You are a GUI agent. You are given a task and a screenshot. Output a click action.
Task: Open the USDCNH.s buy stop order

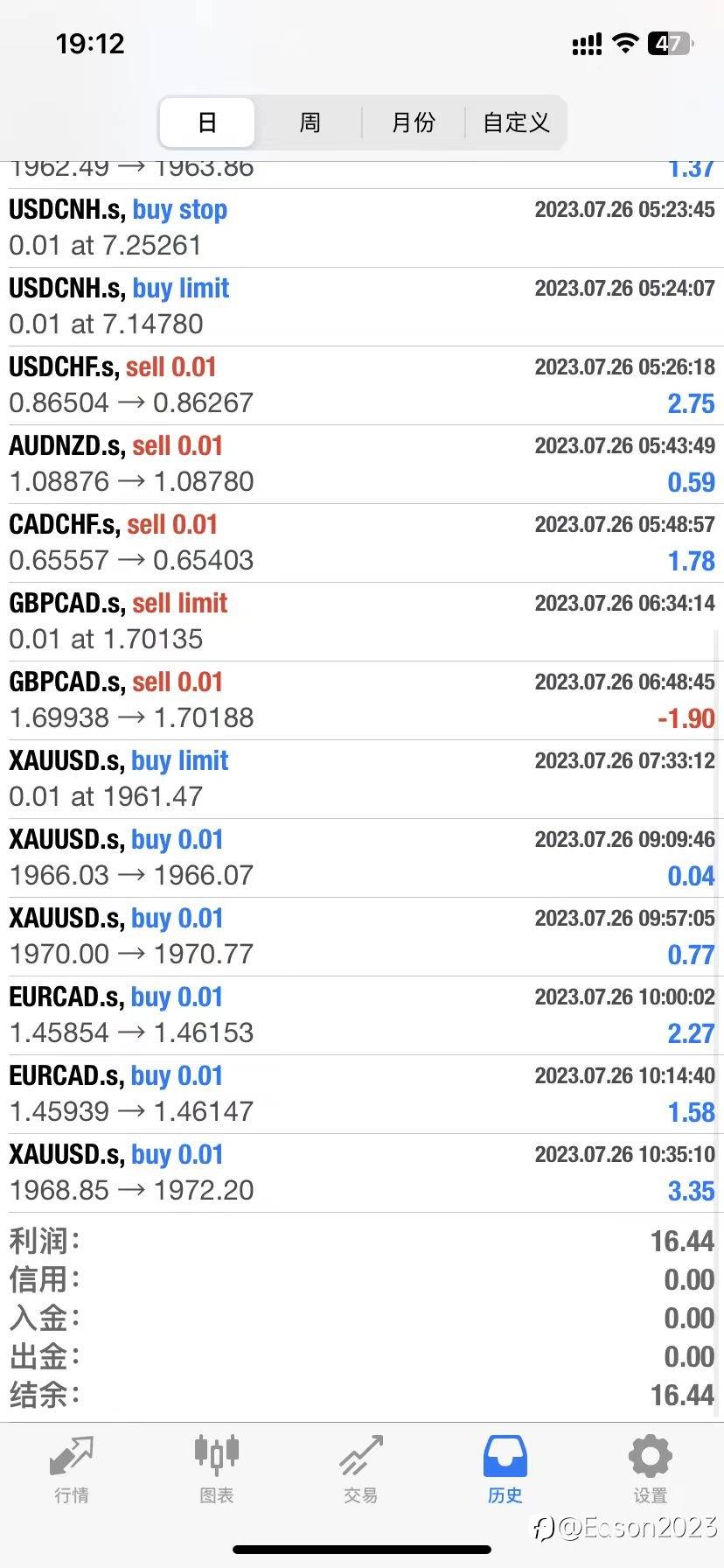click(x=362, y=228)
